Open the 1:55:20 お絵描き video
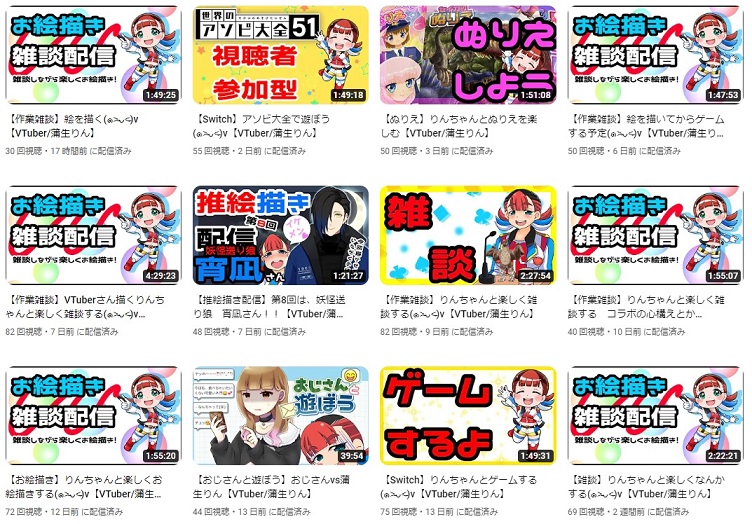752x524 pixels. coord(93,415)
